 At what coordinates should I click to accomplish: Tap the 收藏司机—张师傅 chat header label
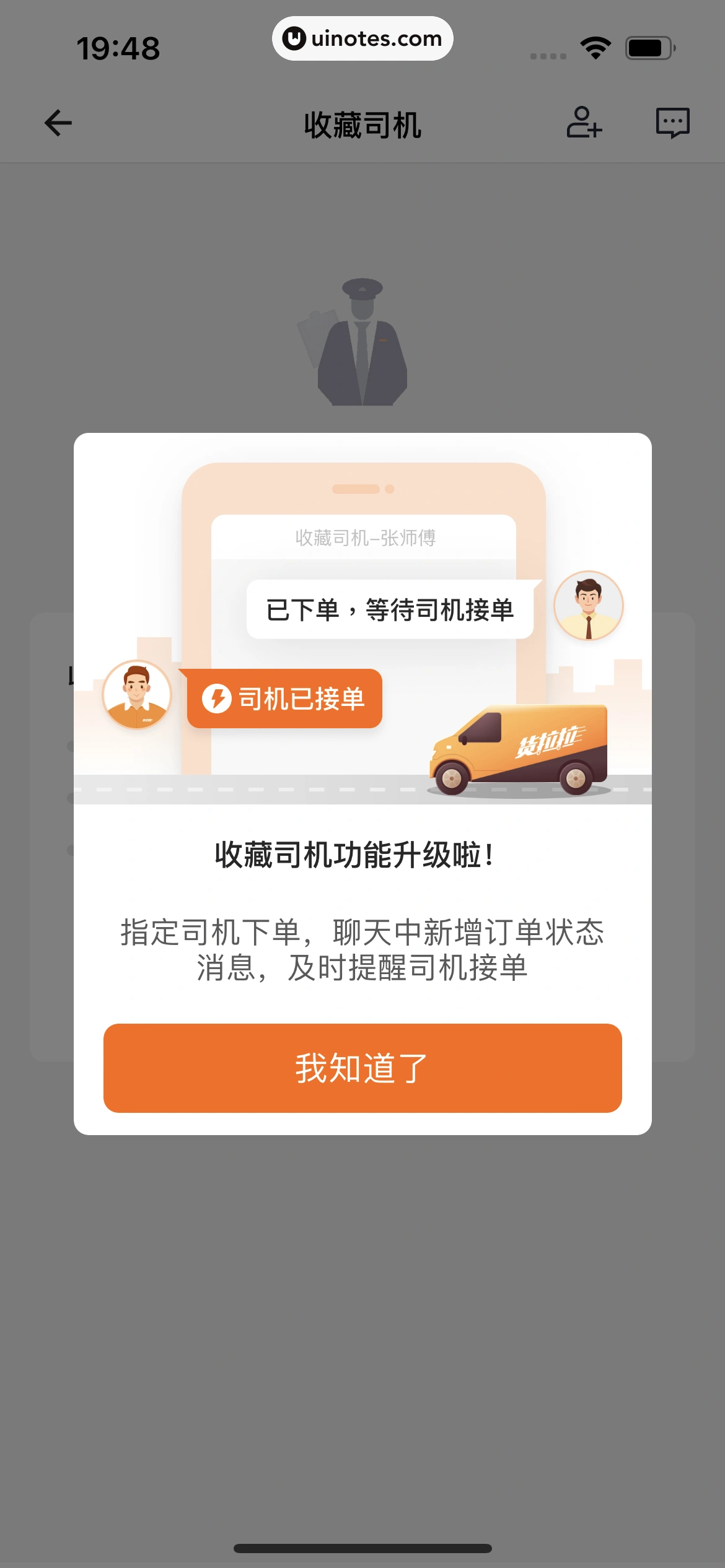tap(364, 538)
